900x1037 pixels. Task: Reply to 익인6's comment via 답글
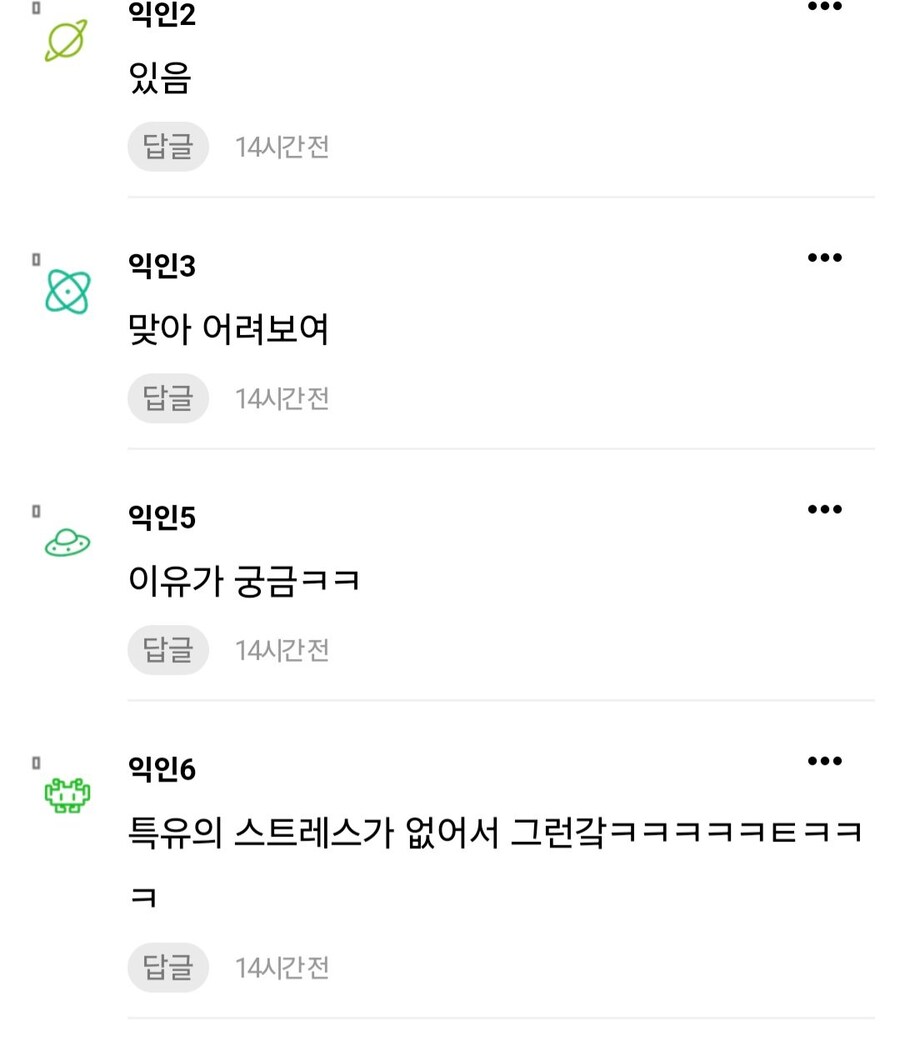pos(168,967)
